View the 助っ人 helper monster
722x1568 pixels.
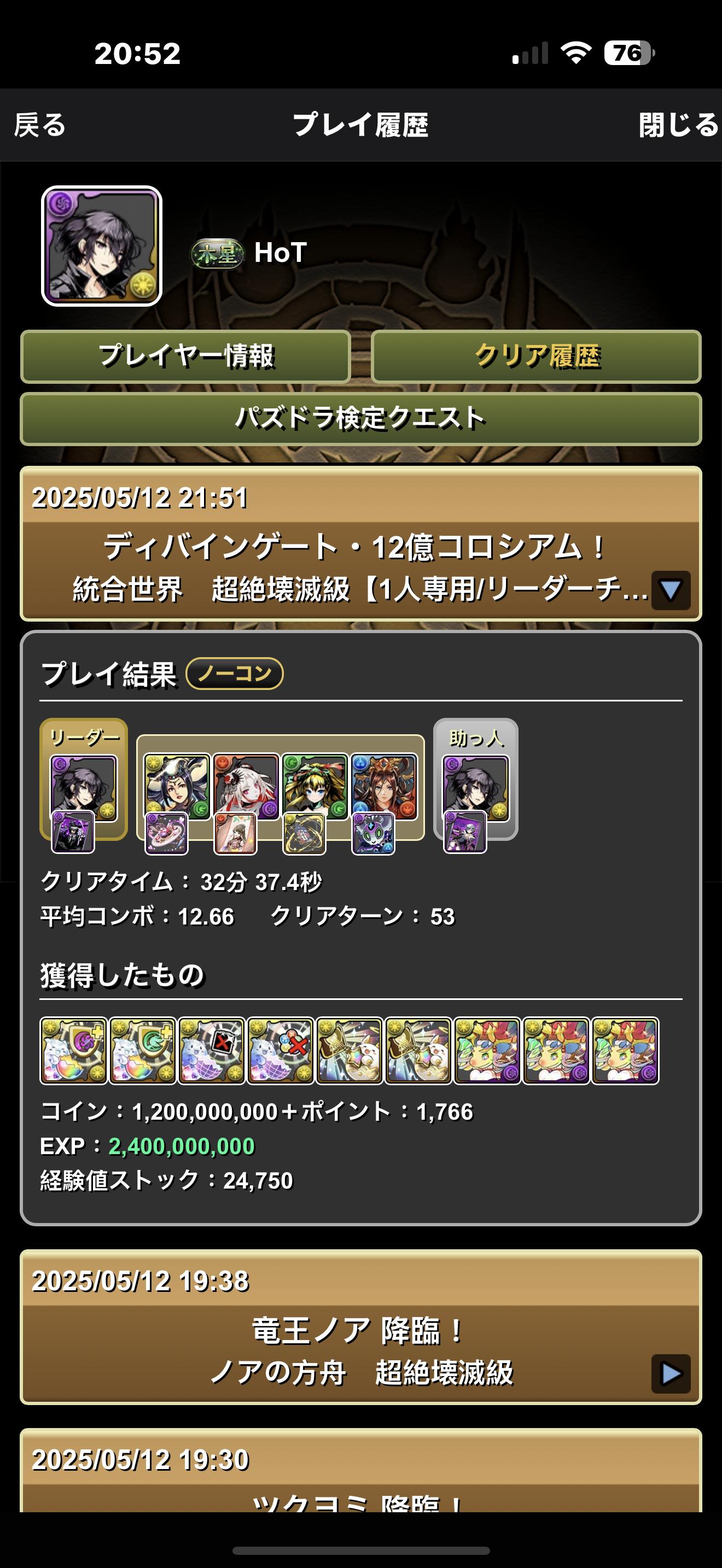click(x=475, y=788)
